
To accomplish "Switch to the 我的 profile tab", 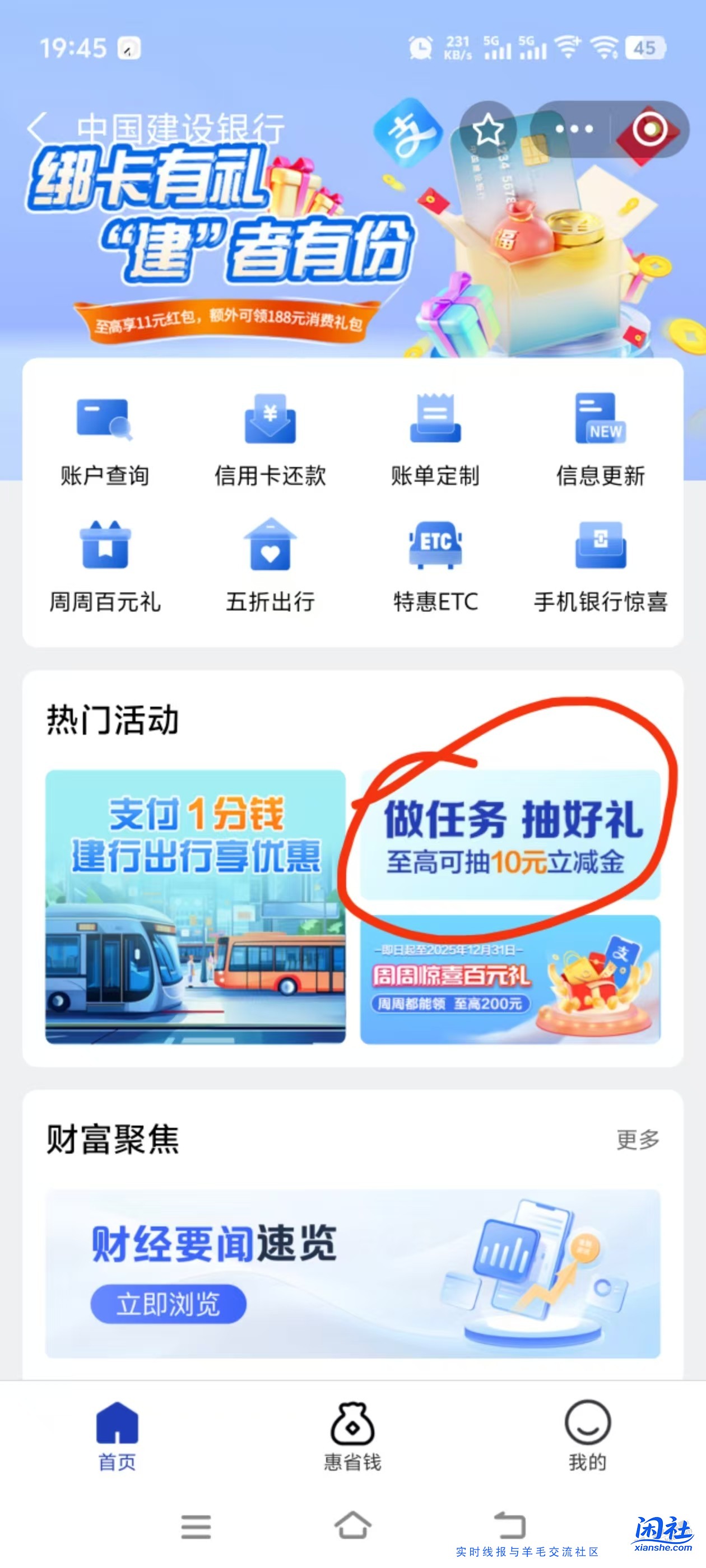I will pyautogui.click(x=587, y=1424).
